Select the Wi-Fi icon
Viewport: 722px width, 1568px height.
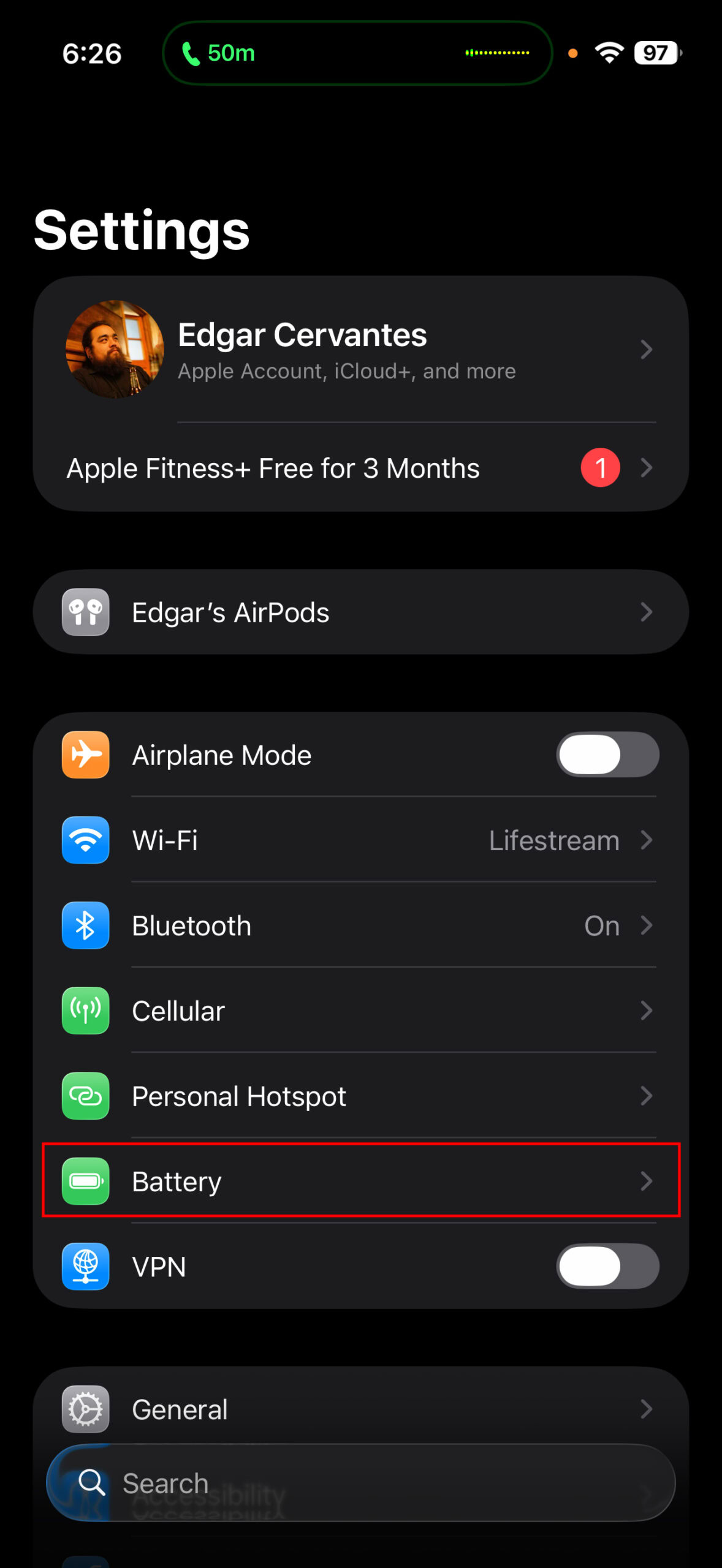(85, 840)
